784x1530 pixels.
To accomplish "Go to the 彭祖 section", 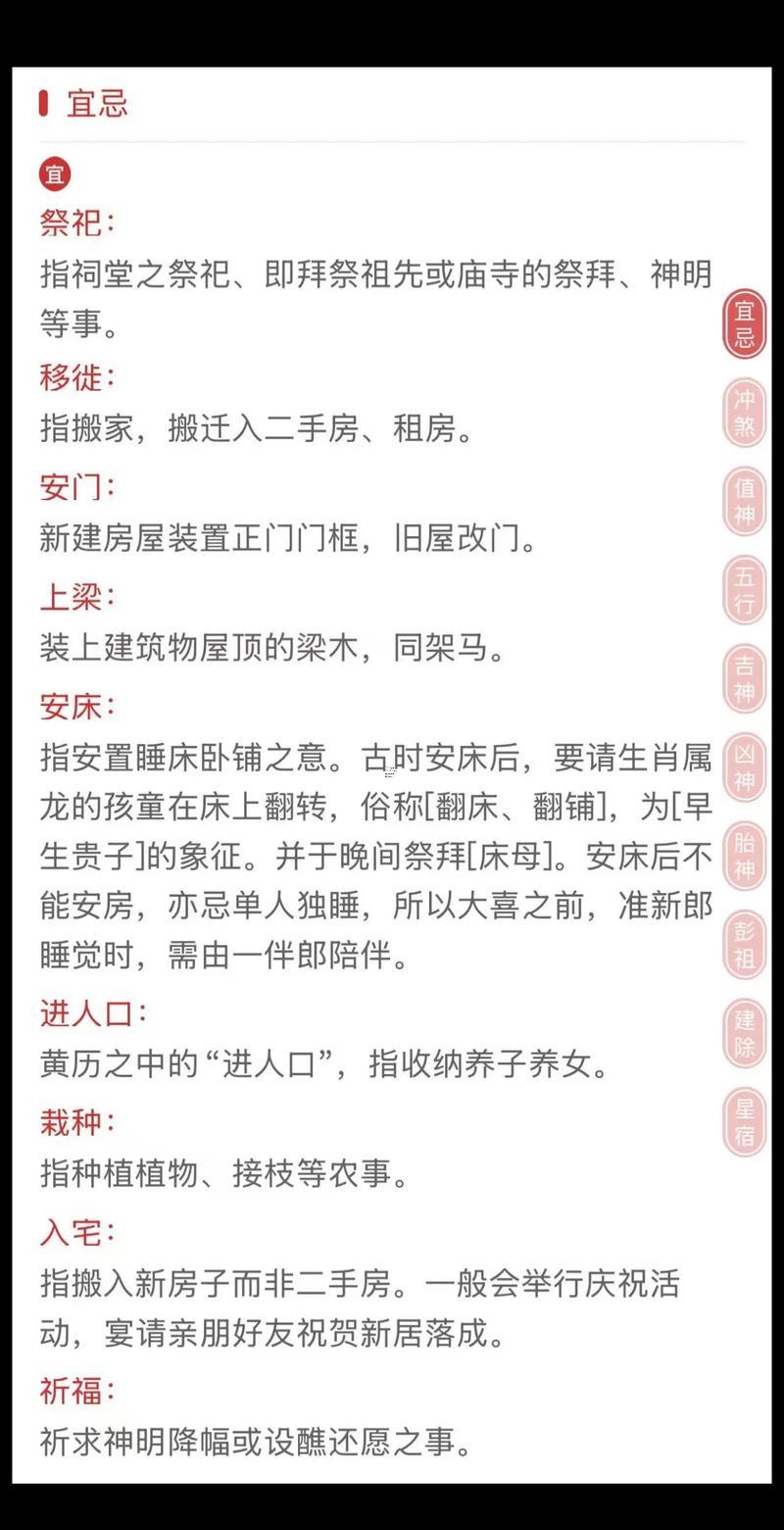I will click(745, 945).
